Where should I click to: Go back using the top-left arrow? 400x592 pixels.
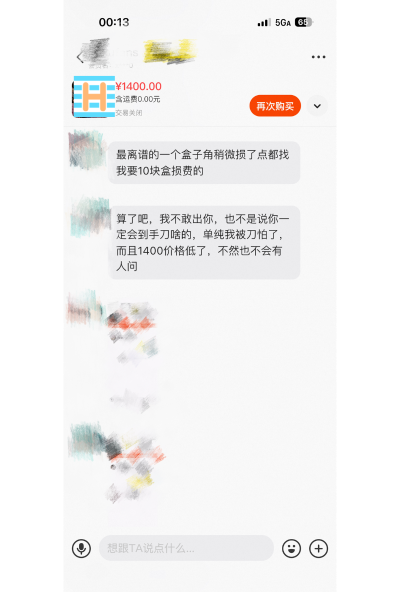coord(79,57)
